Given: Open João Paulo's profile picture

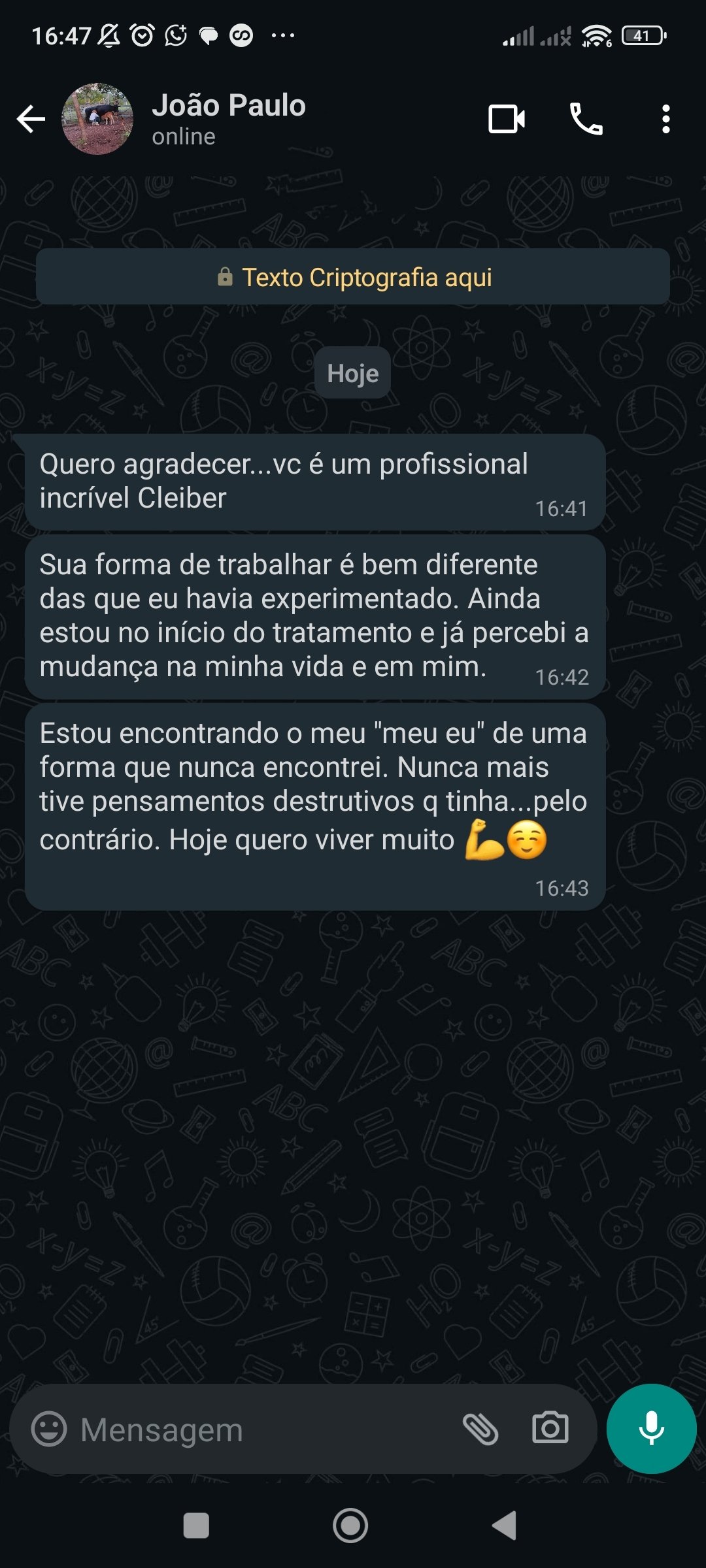Looking at the screenshot, I should tap(97, 119).
